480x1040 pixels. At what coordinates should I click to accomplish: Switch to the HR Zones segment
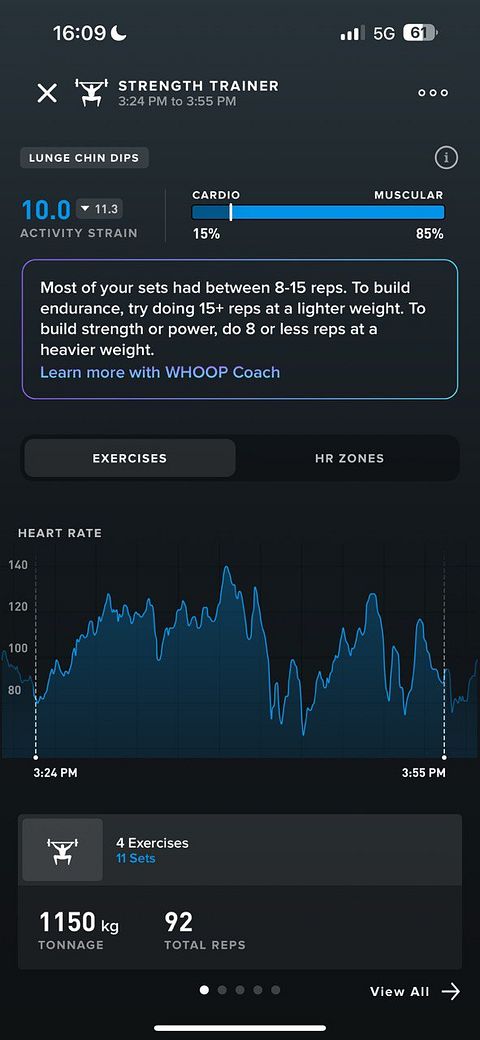click(x=349, y=458)
